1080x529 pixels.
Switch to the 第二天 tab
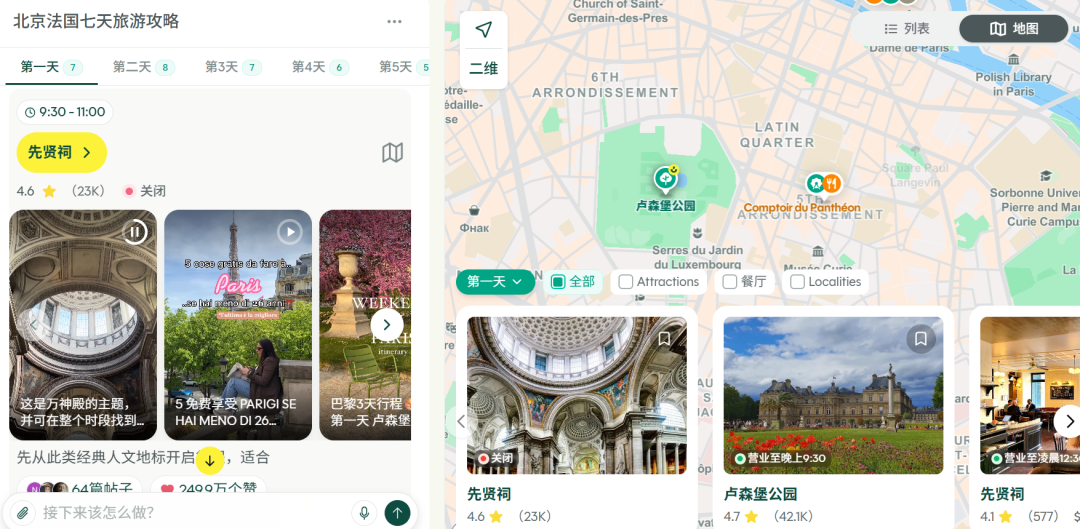[x=144, y=67]
